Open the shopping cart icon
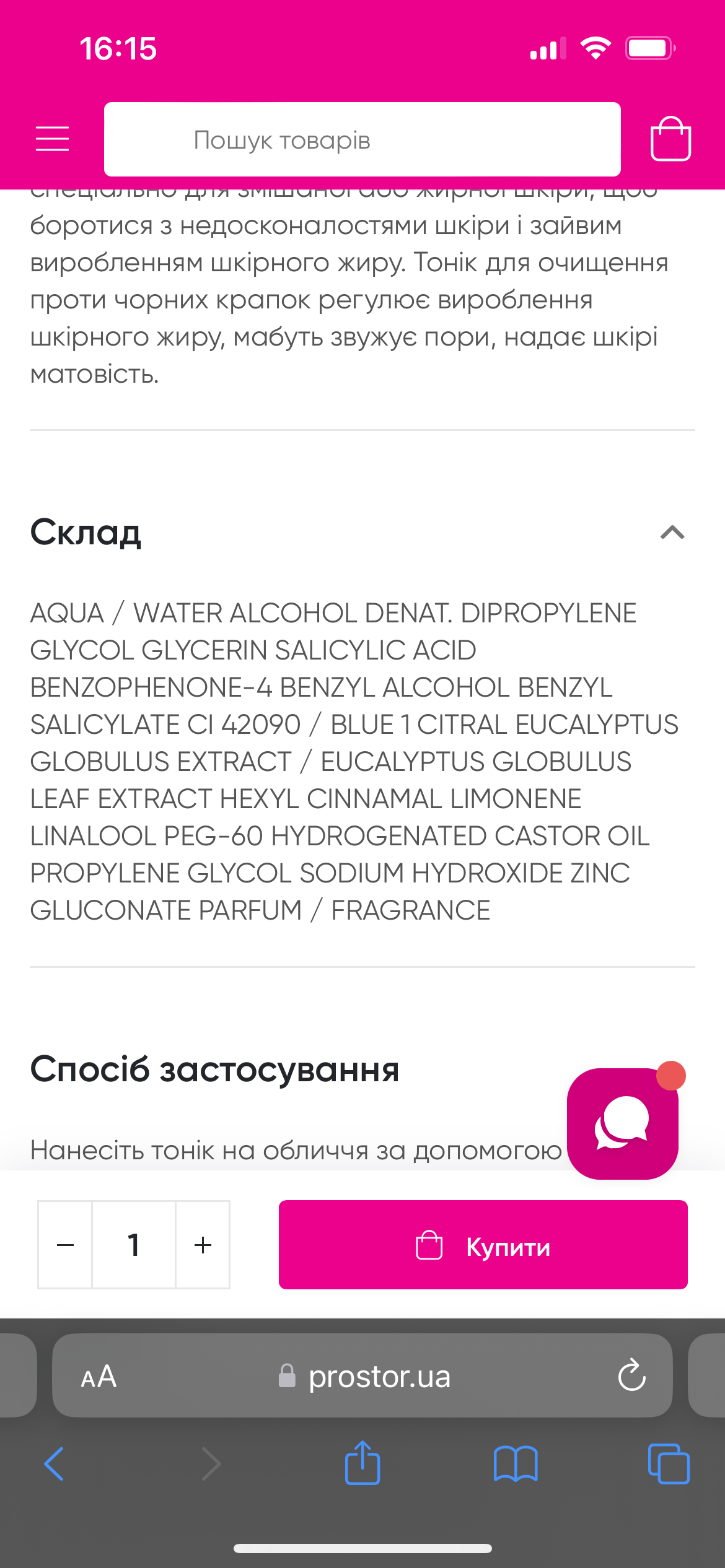The width and height of the screenshot is (725, 1568). click(x=670, y=139)
